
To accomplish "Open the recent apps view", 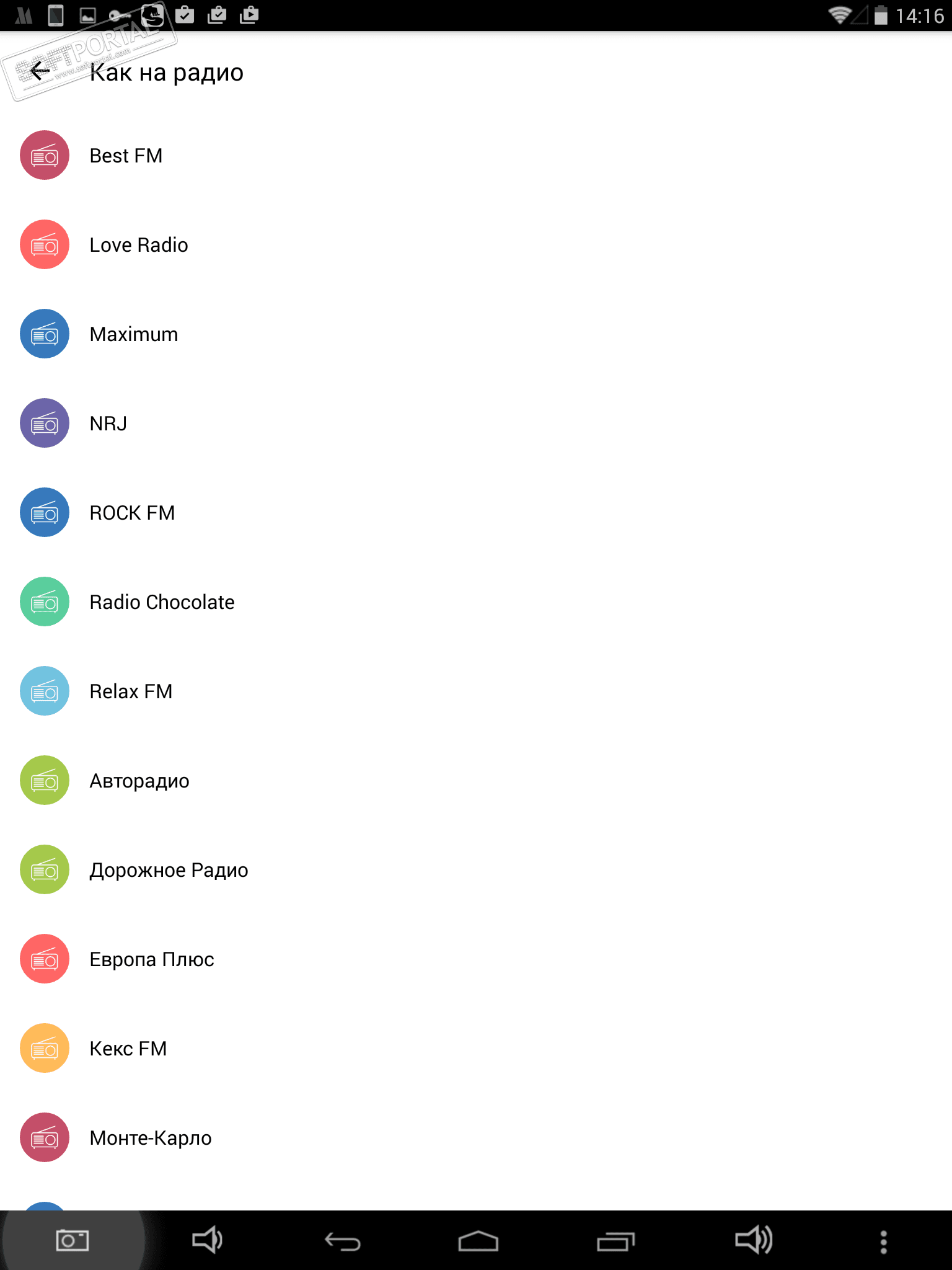I will 615,1241.
